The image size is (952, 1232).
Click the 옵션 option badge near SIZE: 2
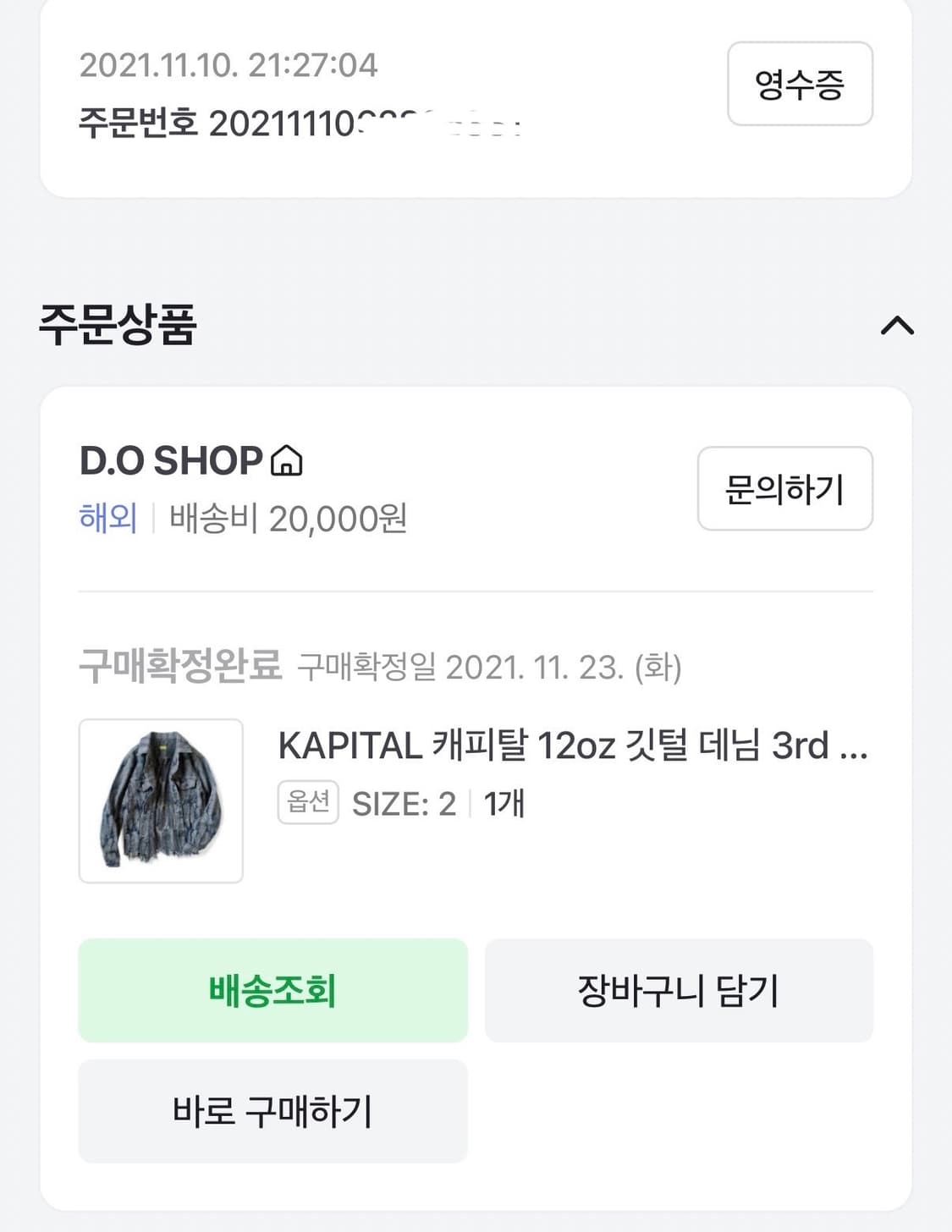click(308, 802)
